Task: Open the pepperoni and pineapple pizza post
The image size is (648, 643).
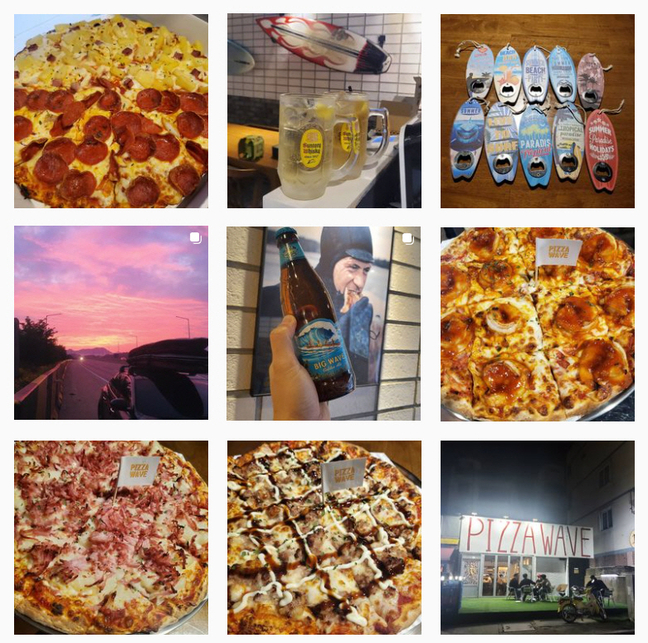Action: [111, 110]
